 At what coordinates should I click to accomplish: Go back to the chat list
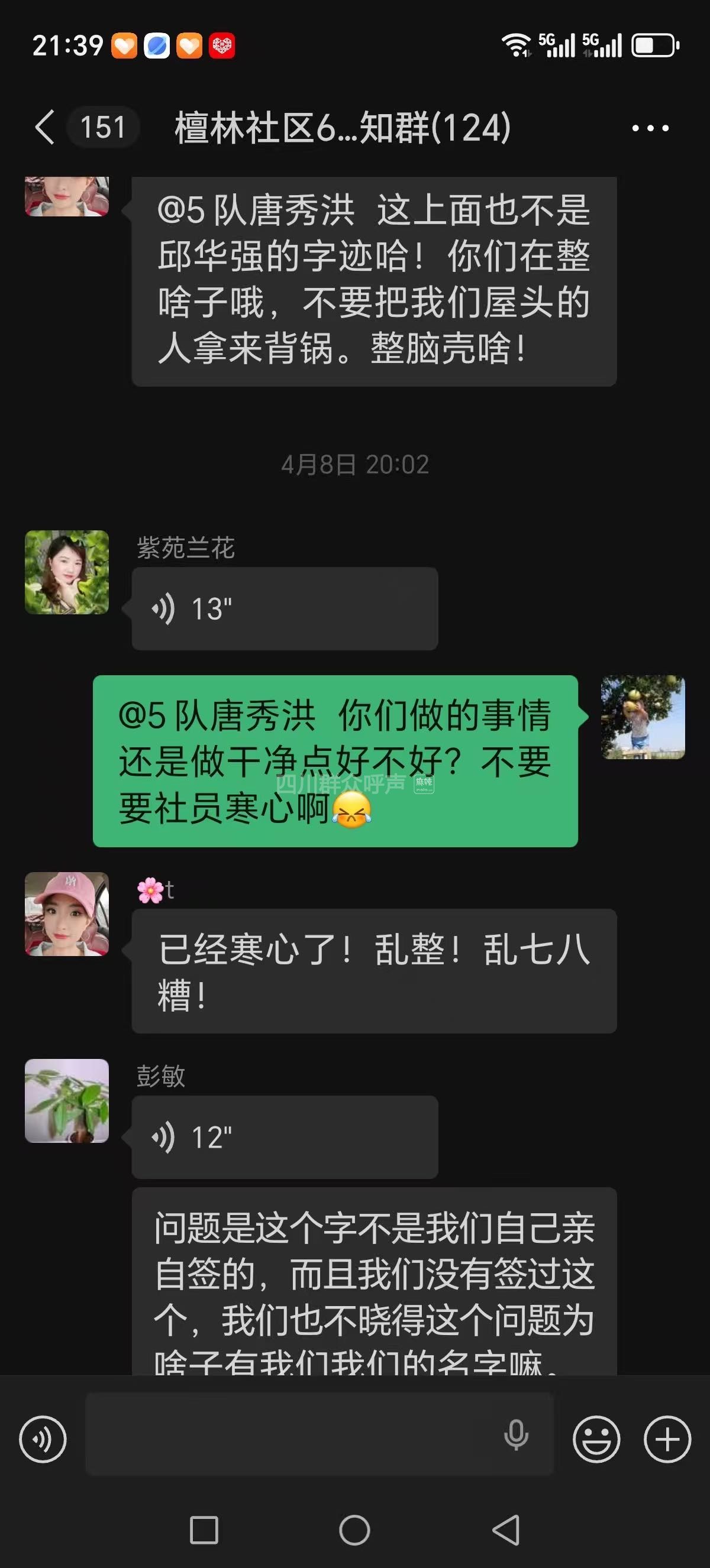click(x=46, y=128)
